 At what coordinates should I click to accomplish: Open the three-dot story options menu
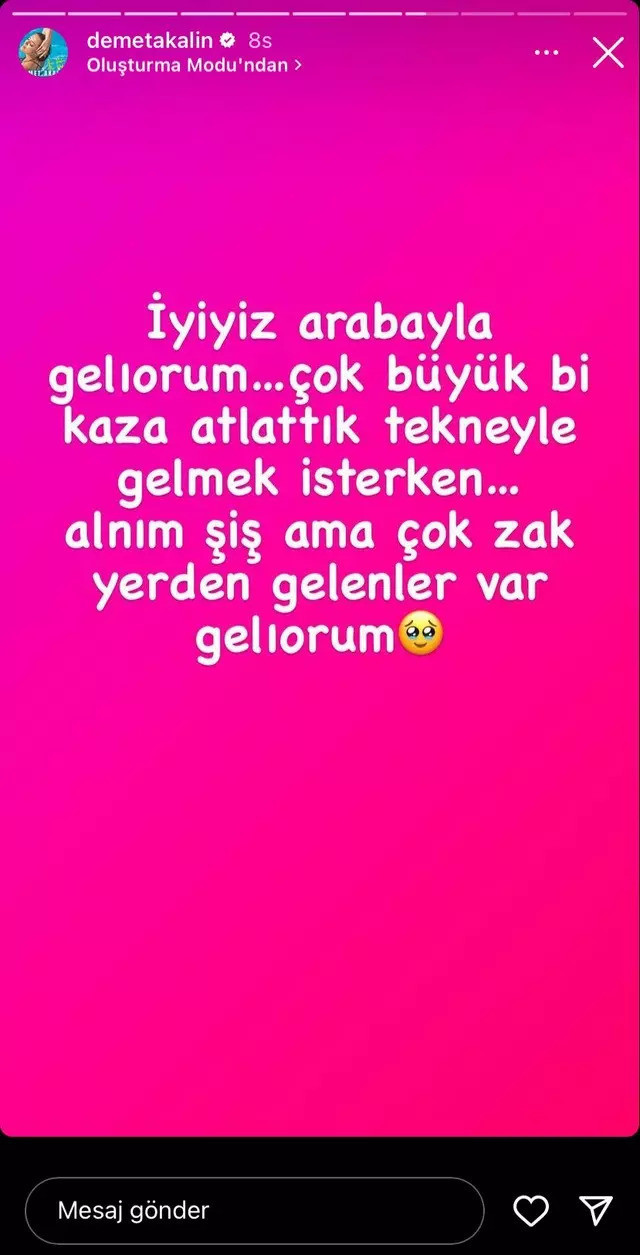(x=546, y=52)
